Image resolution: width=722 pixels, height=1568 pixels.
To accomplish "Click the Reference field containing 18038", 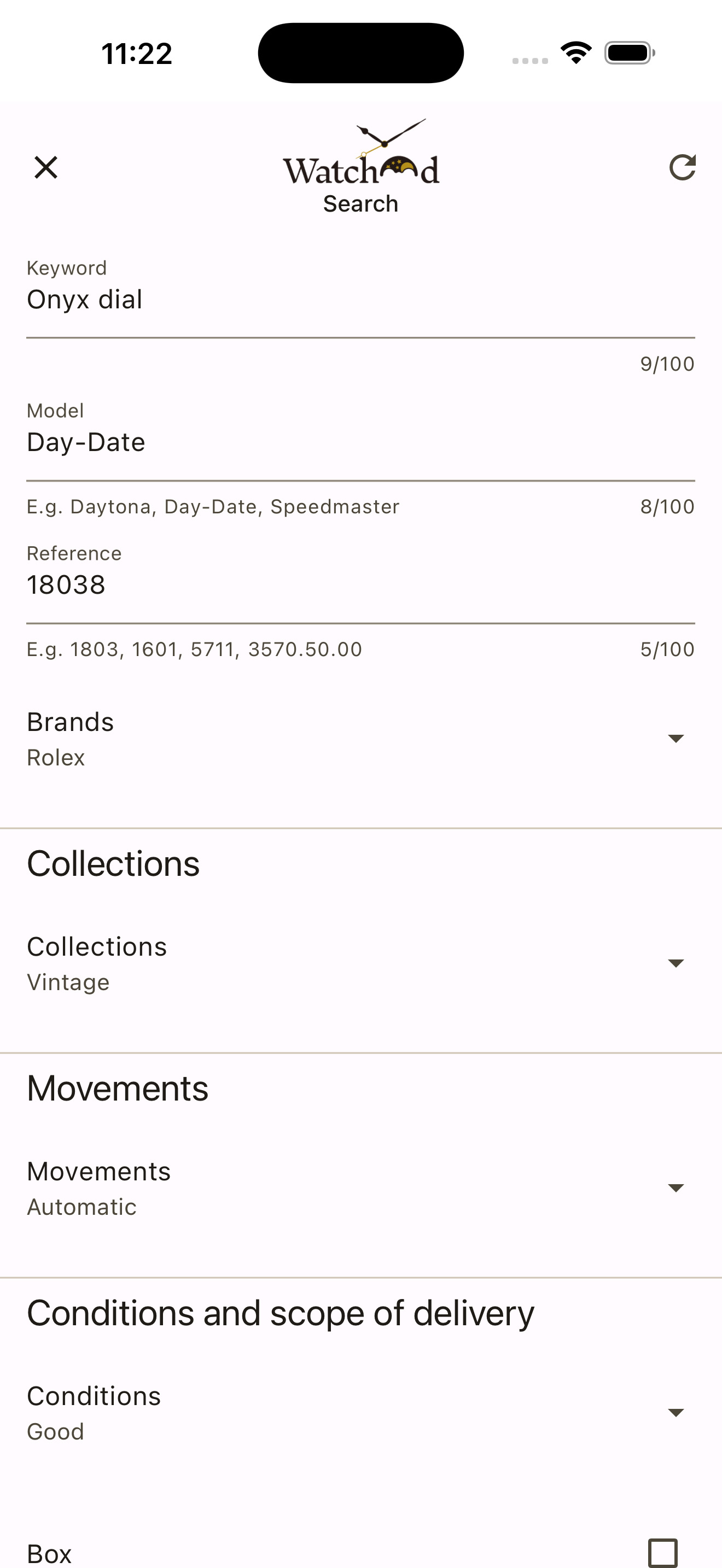I will pyautogui.click(x=243, y=584).
